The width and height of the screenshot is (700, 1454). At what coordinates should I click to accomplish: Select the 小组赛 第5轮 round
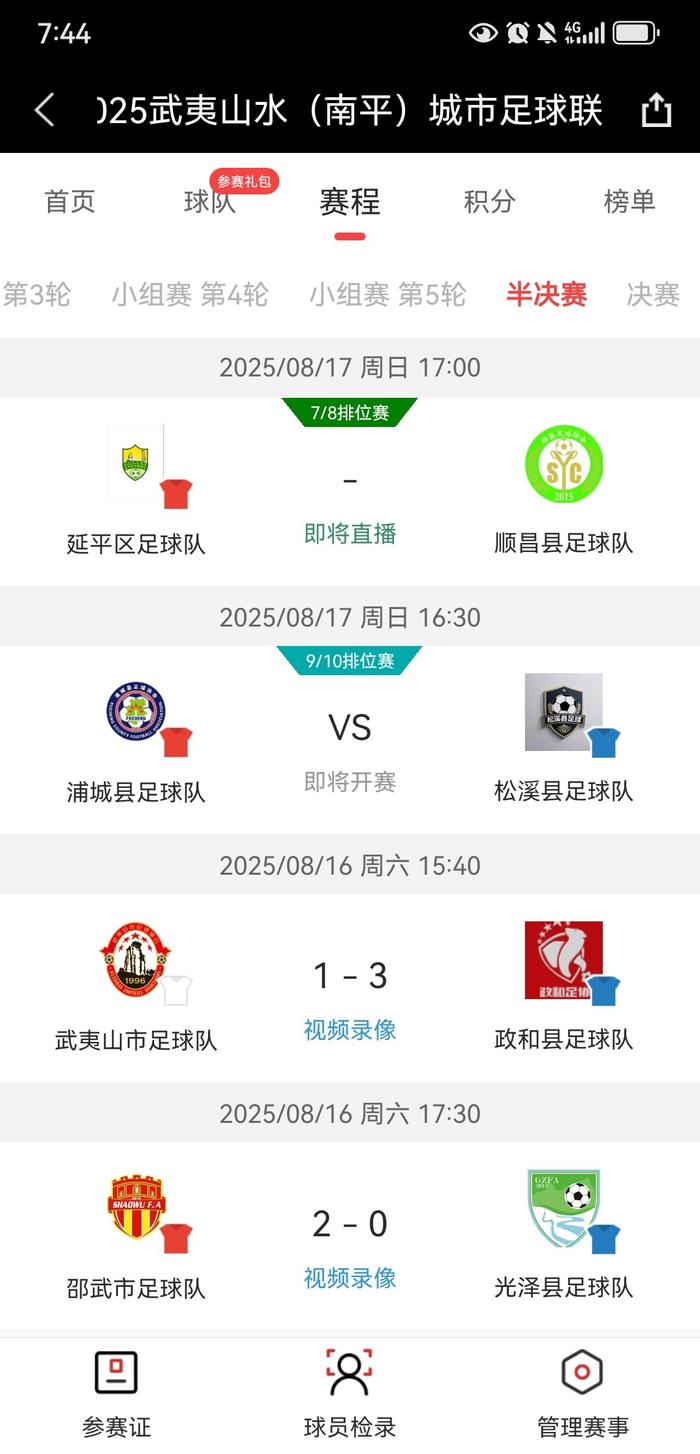387,295
